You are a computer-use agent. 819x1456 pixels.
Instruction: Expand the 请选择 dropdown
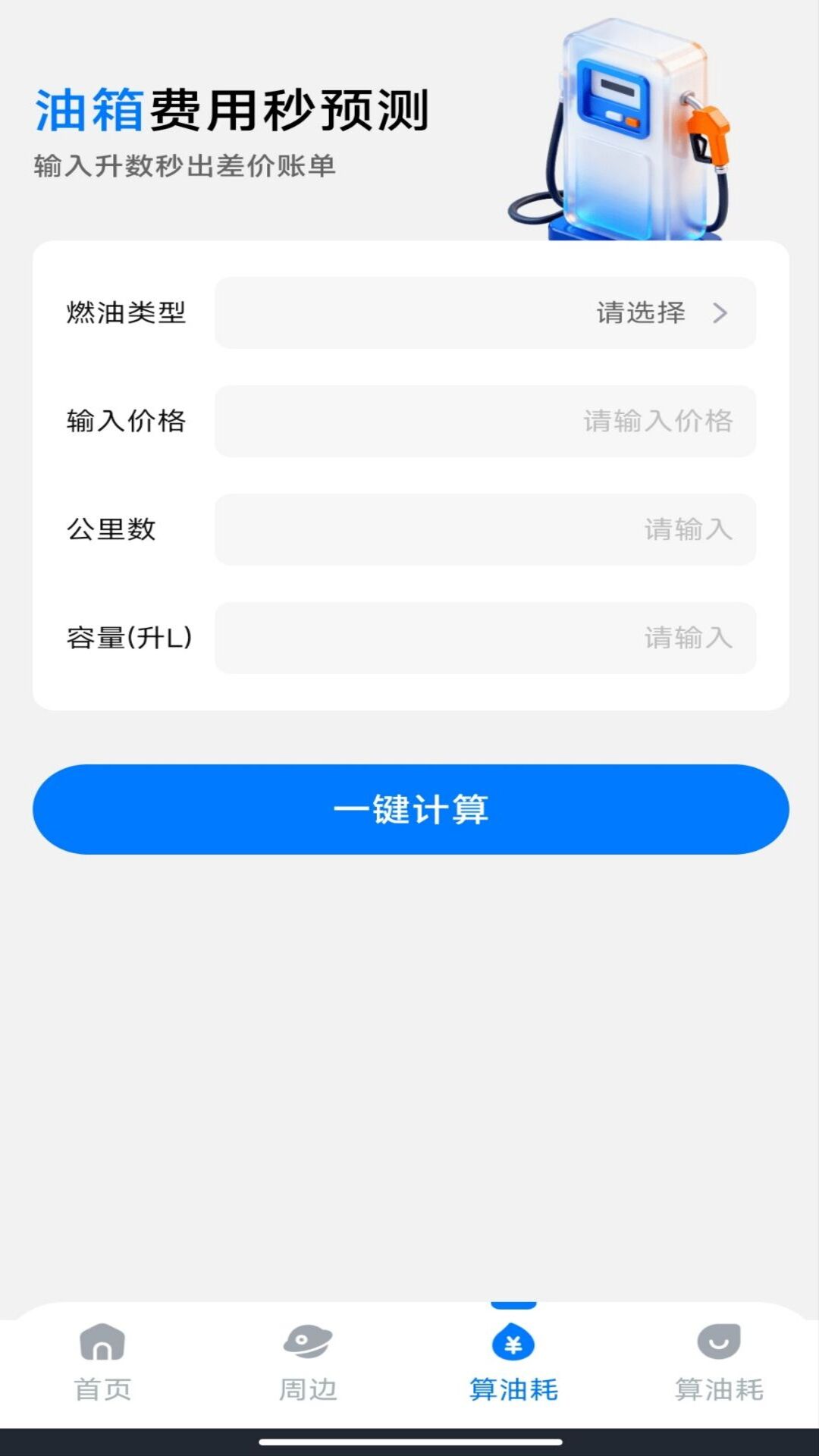click(x=641, y=313)
